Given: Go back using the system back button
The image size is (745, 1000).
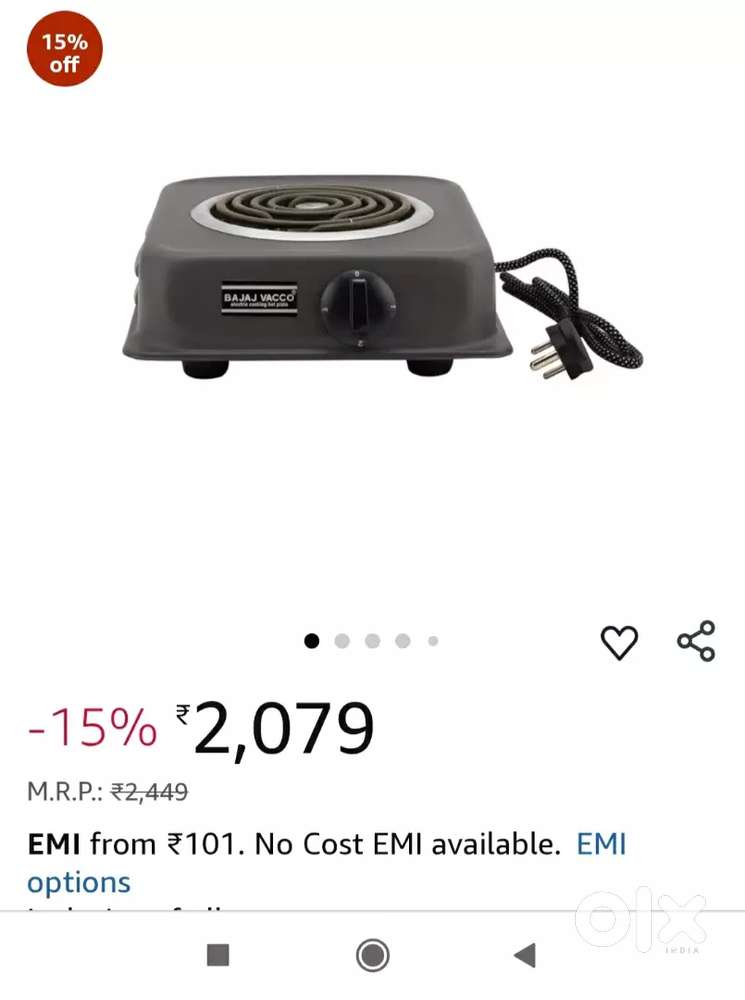Looking at the screenshot, I should 524,955.
